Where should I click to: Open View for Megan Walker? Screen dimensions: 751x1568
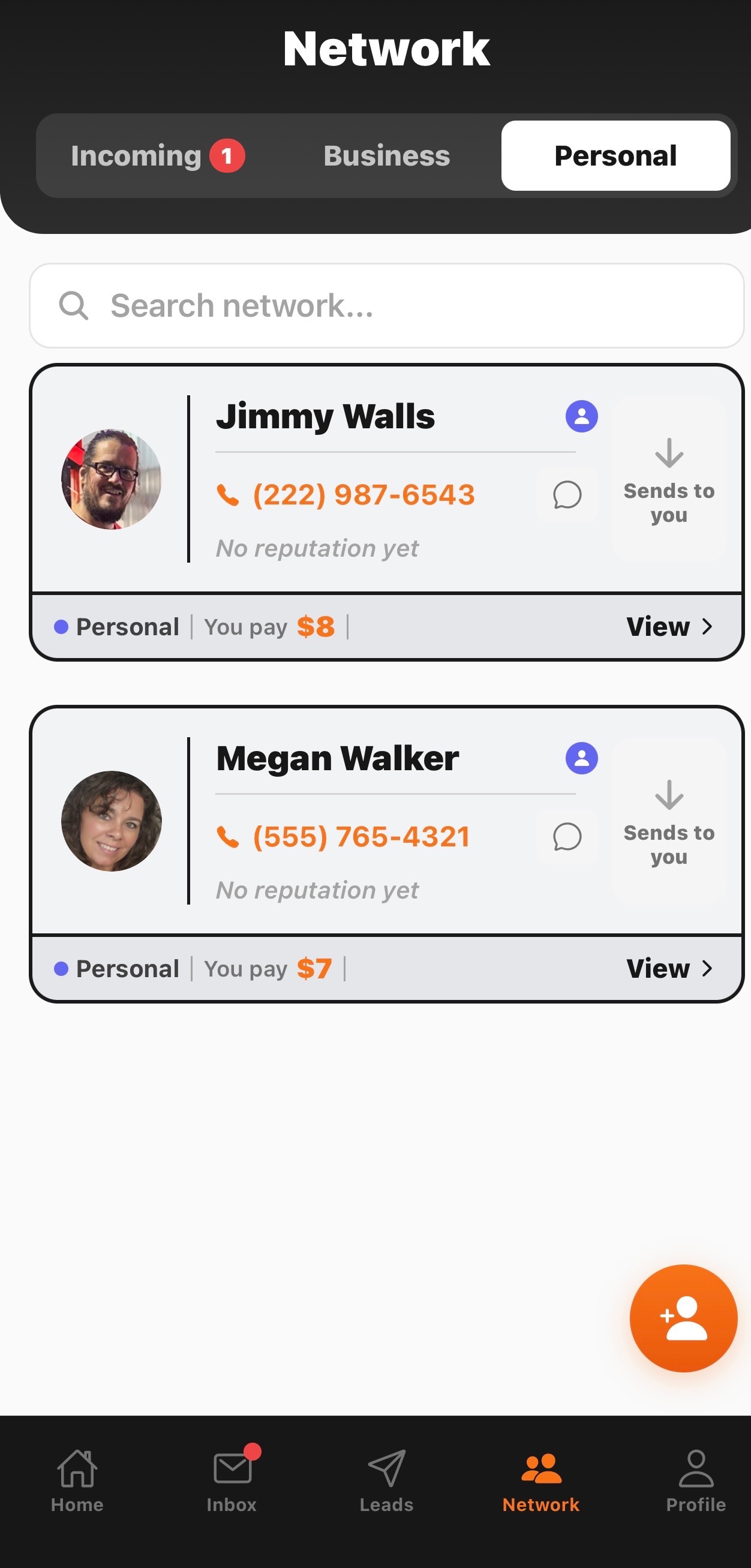pyautogui.click(x=668, y=968)
